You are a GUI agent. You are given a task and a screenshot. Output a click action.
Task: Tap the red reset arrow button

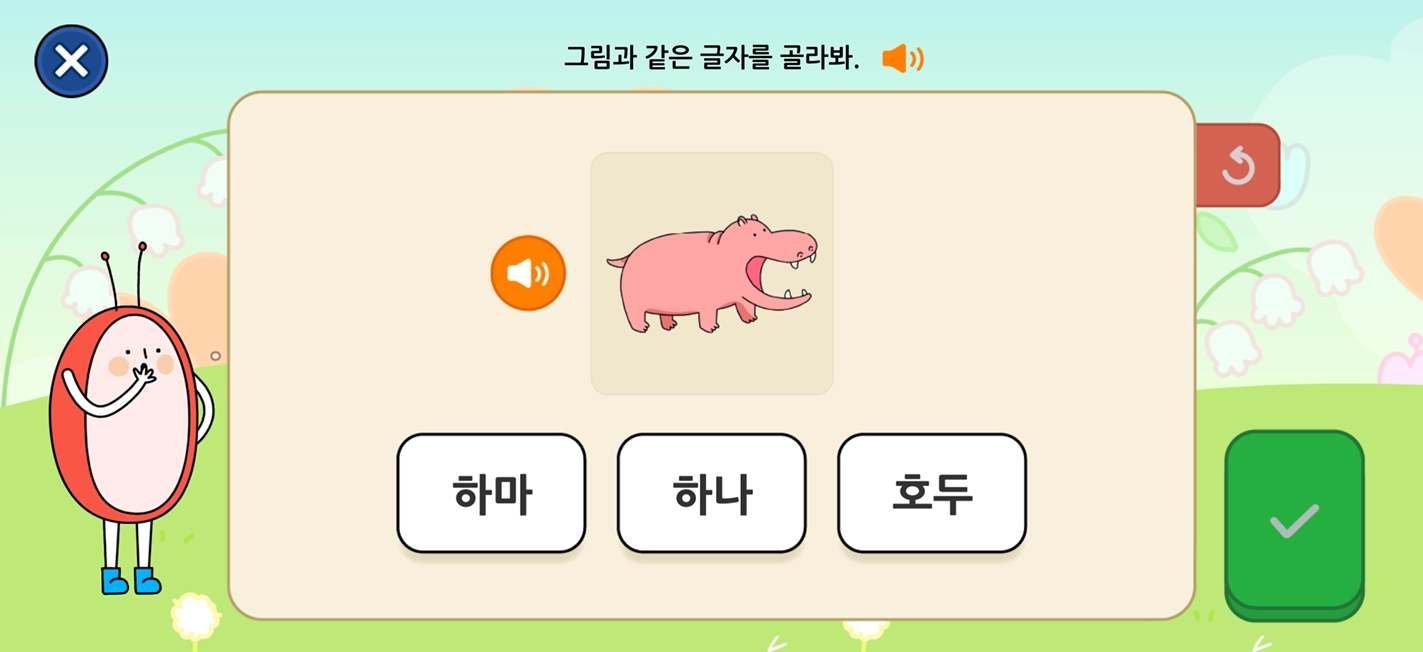click(1238, 166)
